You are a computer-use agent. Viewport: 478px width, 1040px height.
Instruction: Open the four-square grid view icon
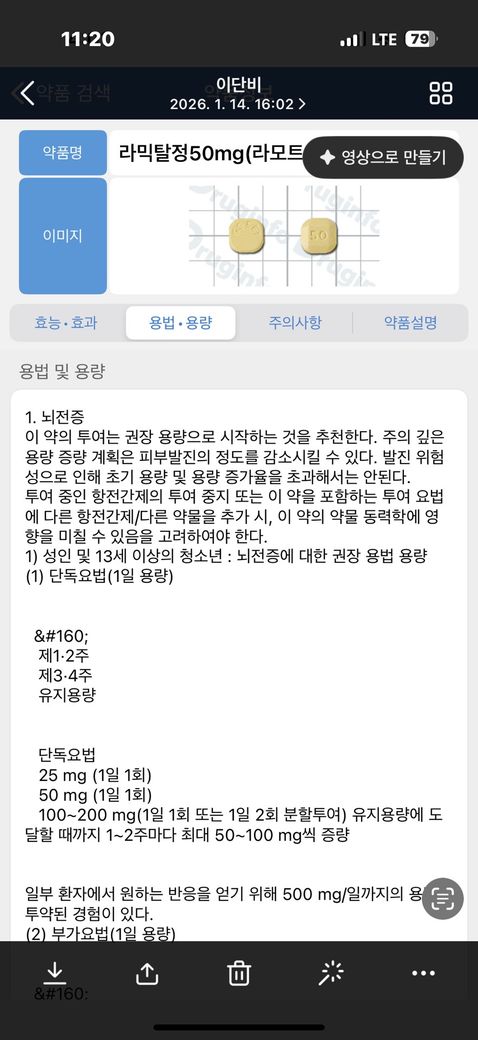tap(441, 94)
